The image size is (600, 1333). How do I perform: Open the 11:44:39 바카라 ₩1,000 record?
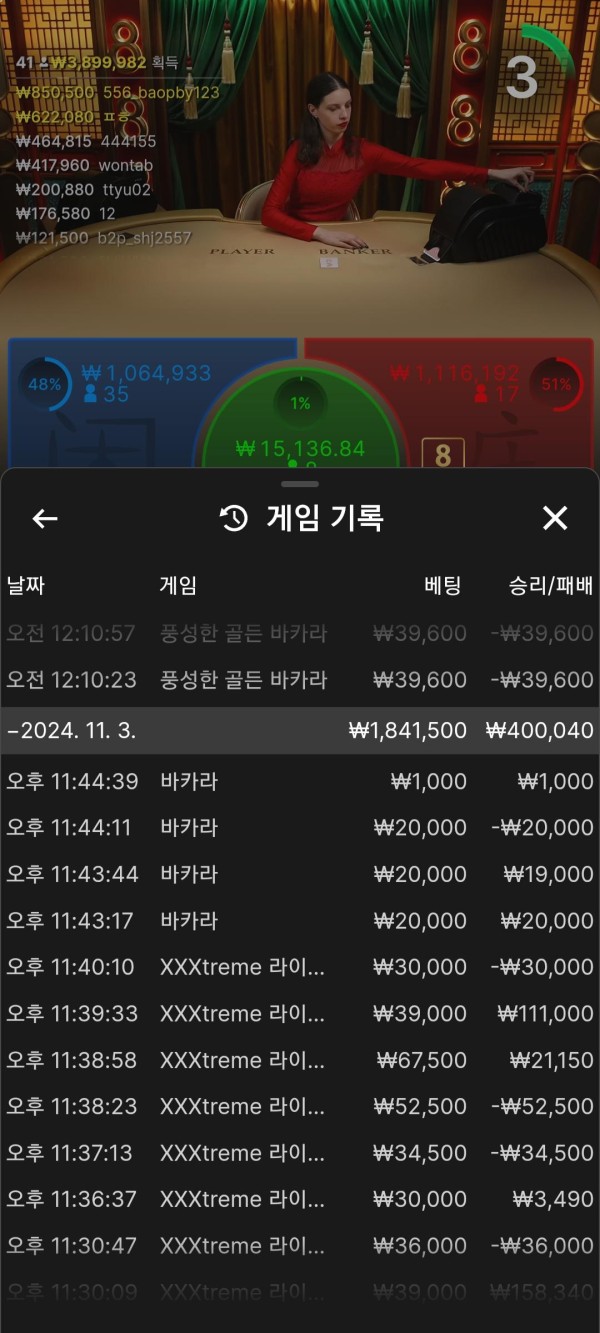[x=300, y=781]
